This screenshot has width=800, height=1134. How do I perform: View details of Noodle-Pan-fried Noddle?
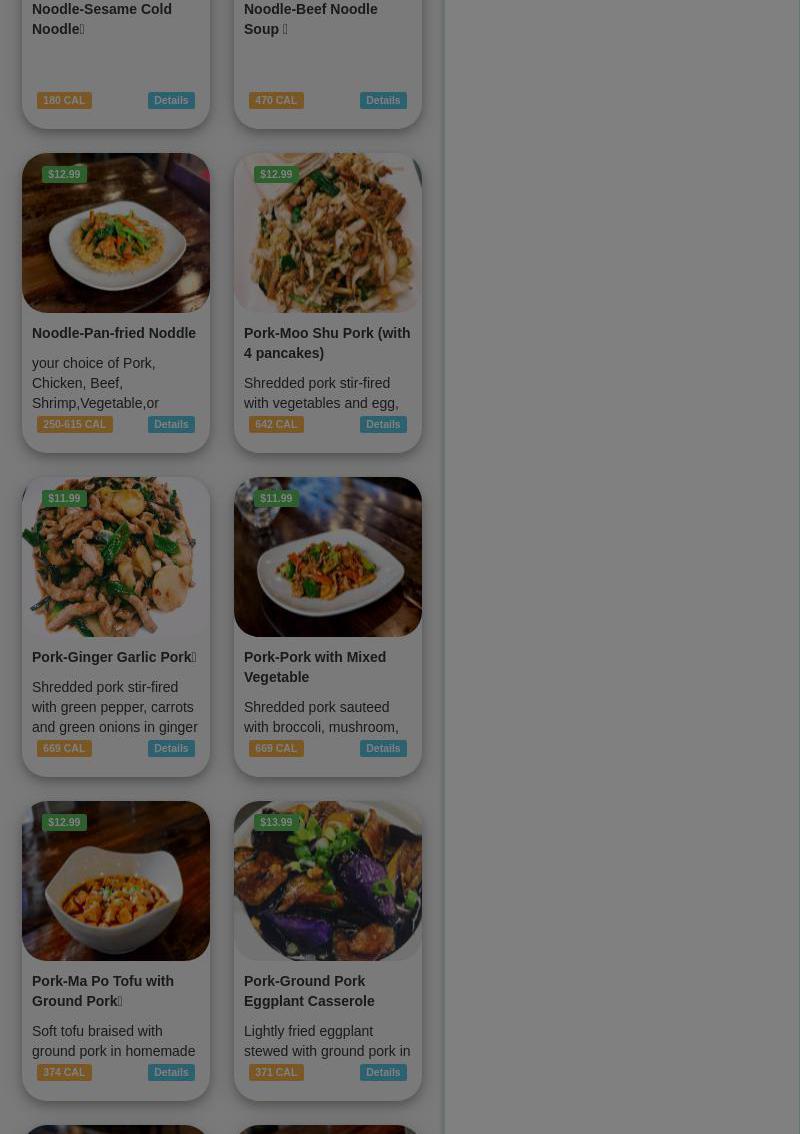(171, 424)
